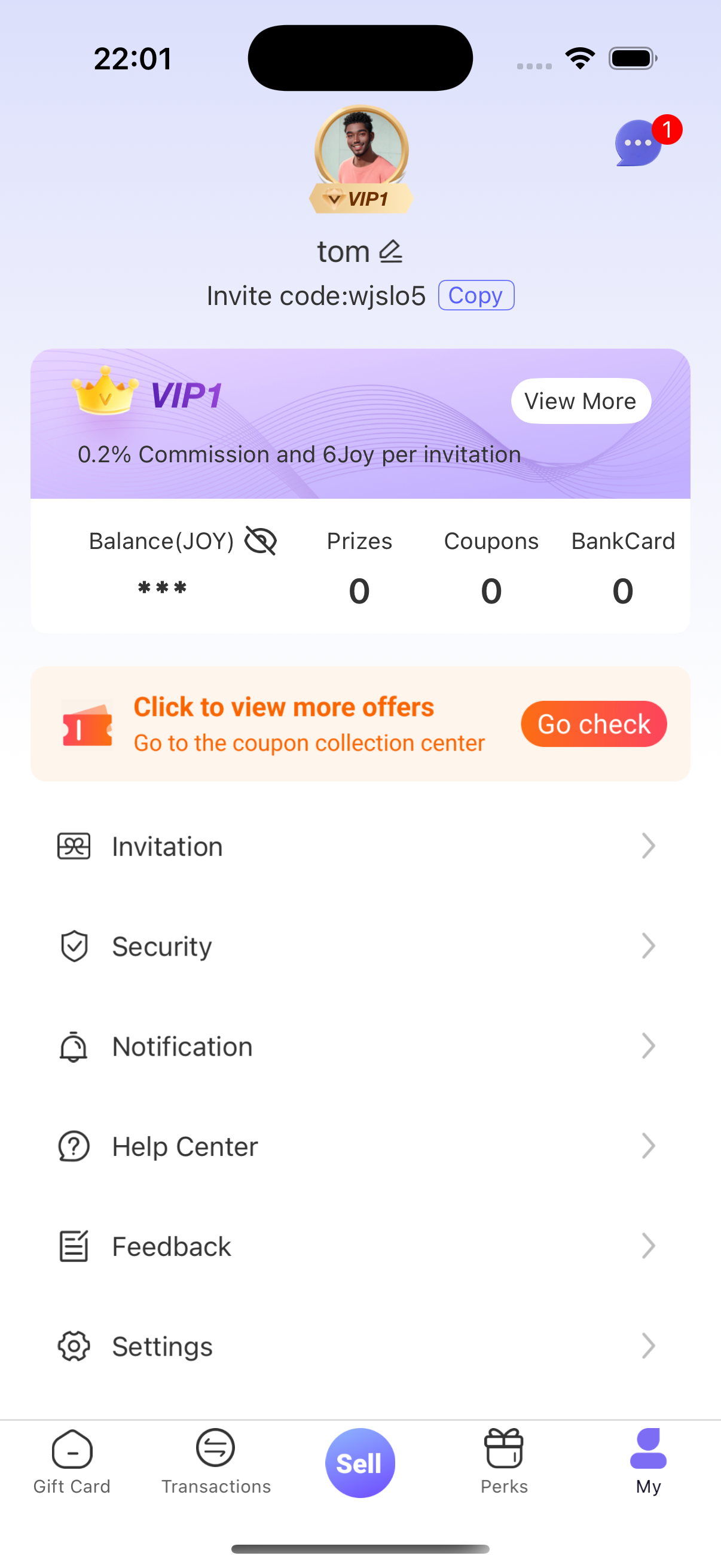The width and height of the screenshot is (721, 1568).
Task: Switch to the Gift Card tab
Action: pos(72,1461)
